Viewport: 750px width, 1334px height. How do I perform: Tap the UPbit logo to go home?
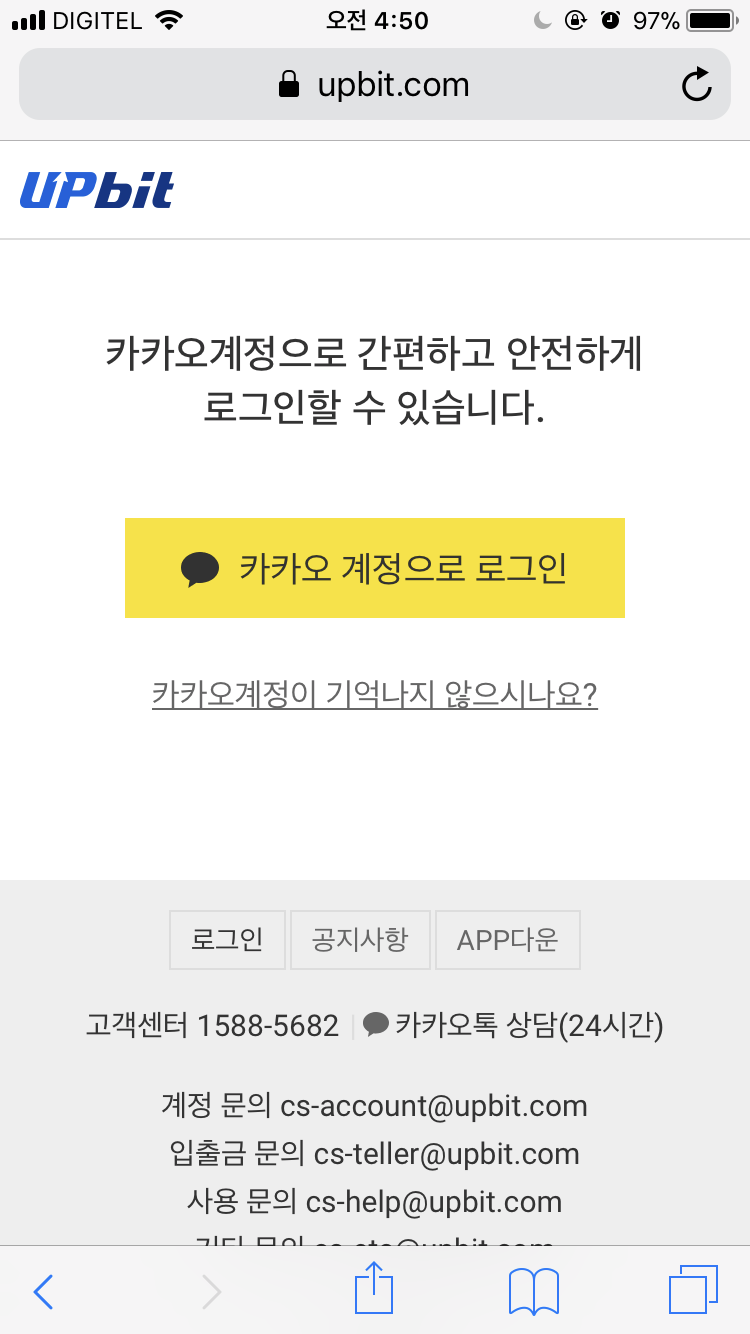[97, 190]
